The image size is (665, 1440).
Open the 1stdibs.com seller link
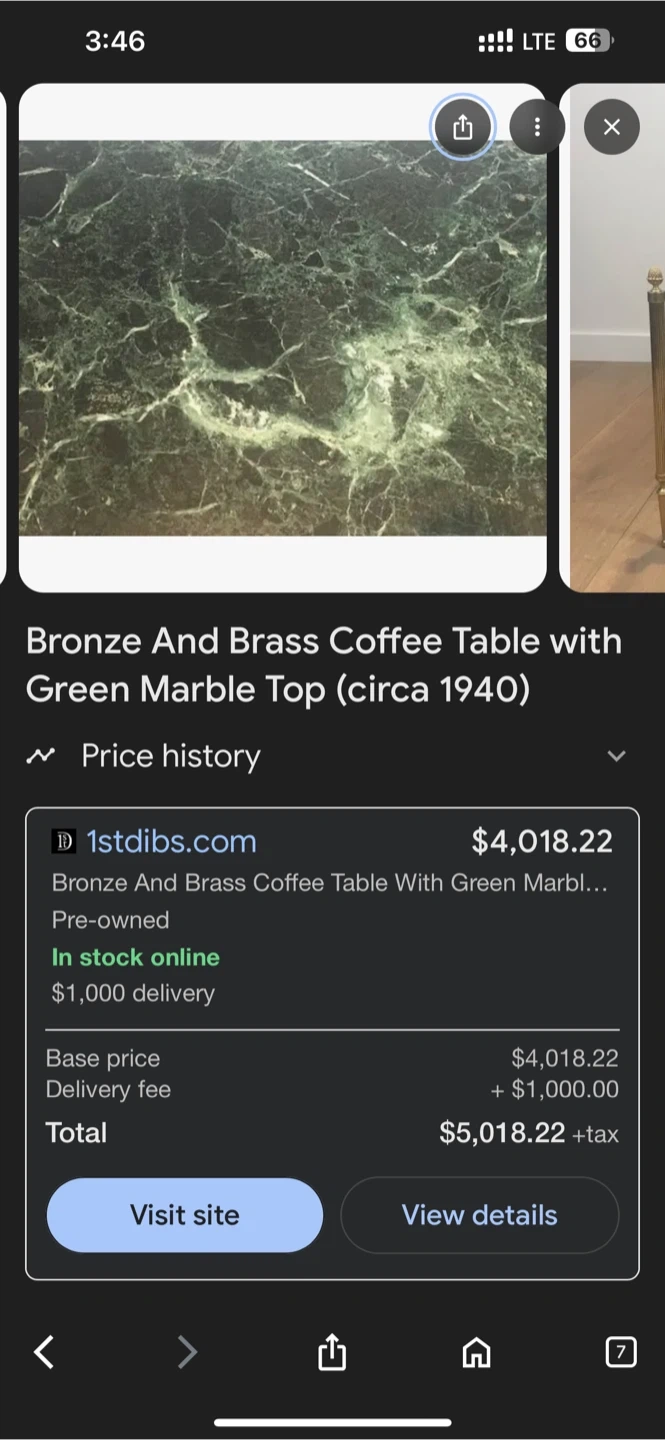[170, 841]
